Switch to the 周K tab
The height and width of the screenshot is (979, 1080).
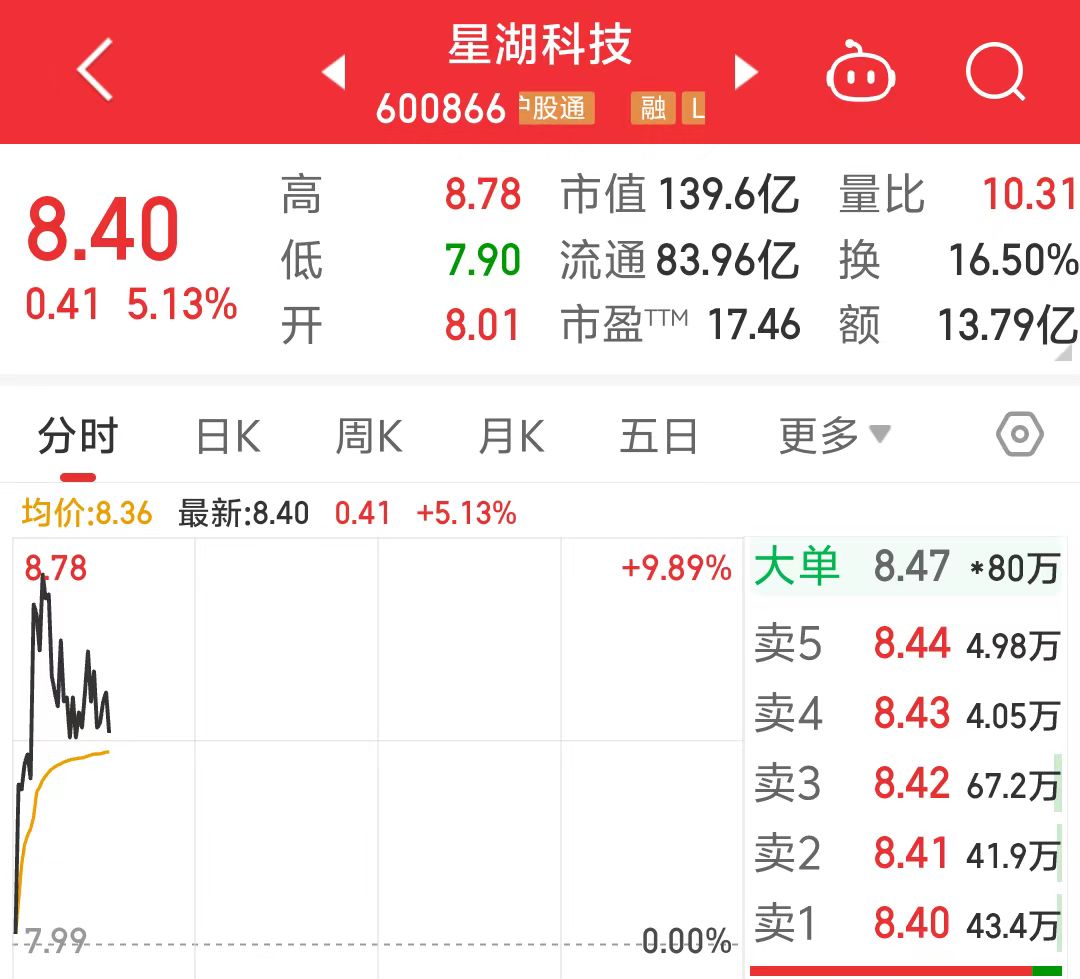369,437
